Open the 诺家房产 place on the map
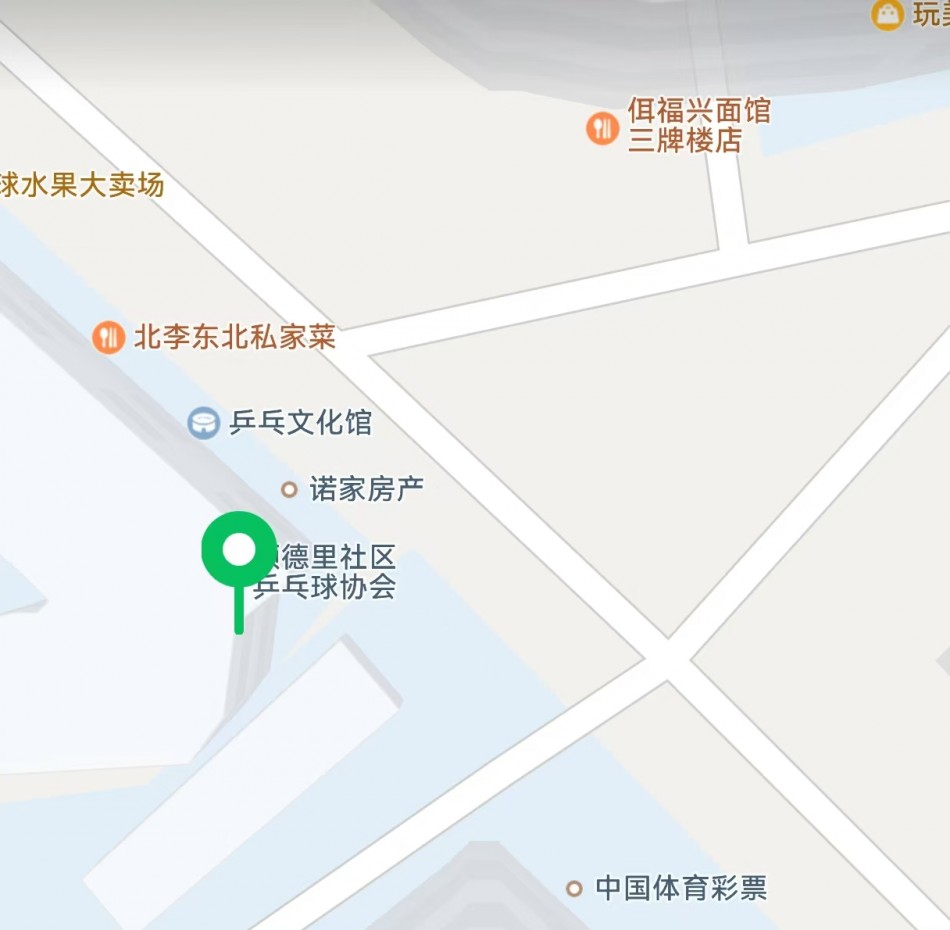The height and width of the screenshot is (930, 950). tap(290, 490)
